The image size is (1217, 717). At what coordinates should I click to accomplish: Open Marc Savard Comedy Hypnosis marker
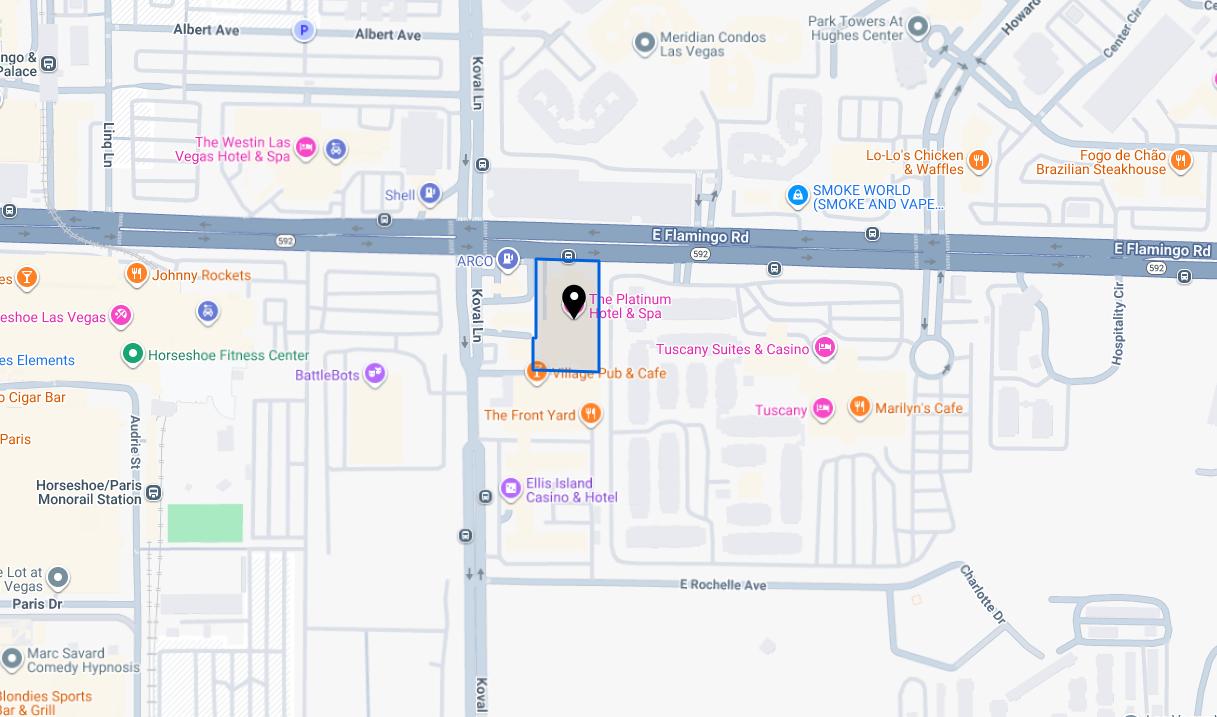point(11,659)
